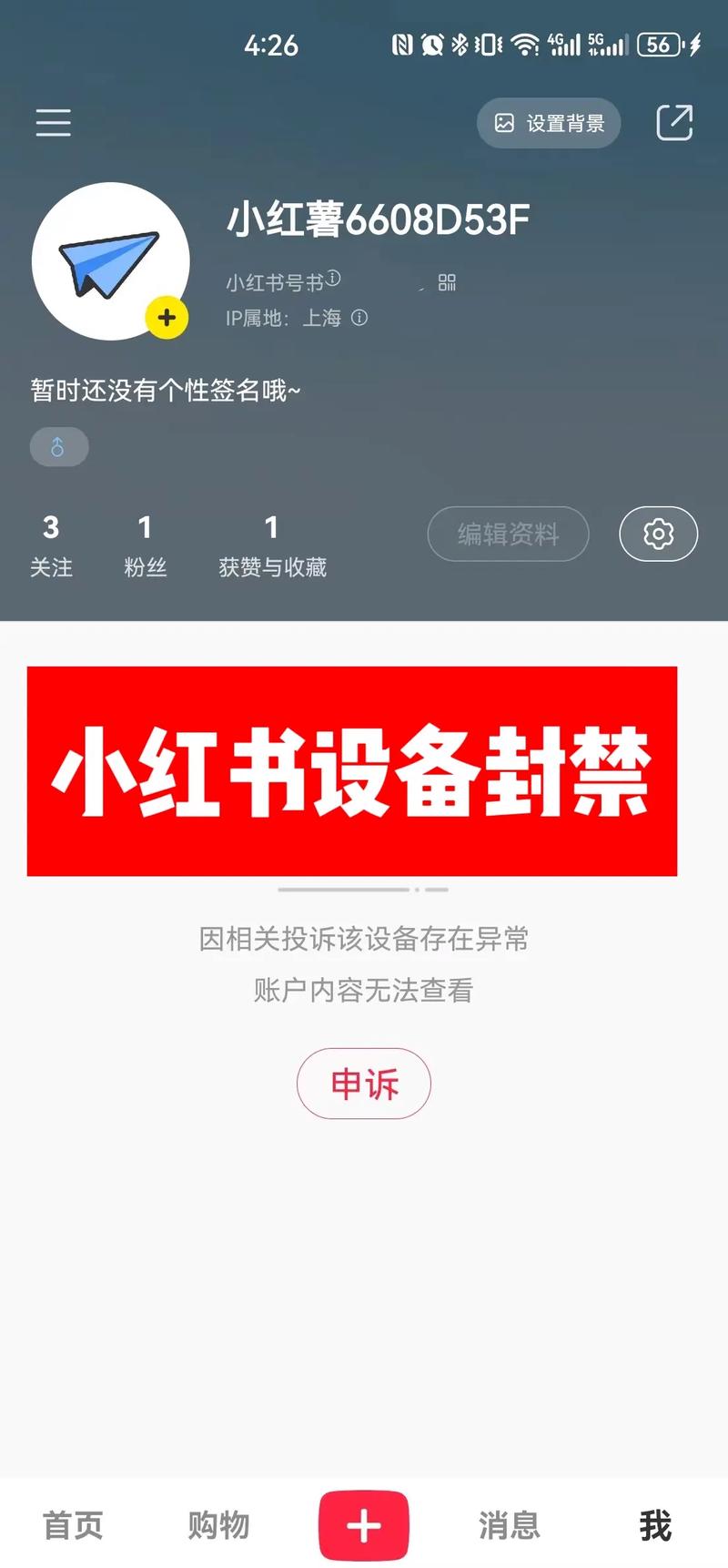This screenshot has height=1568, width=728.
Task: Tap 编辑资料 to edit profile
Action: [508, 534]
